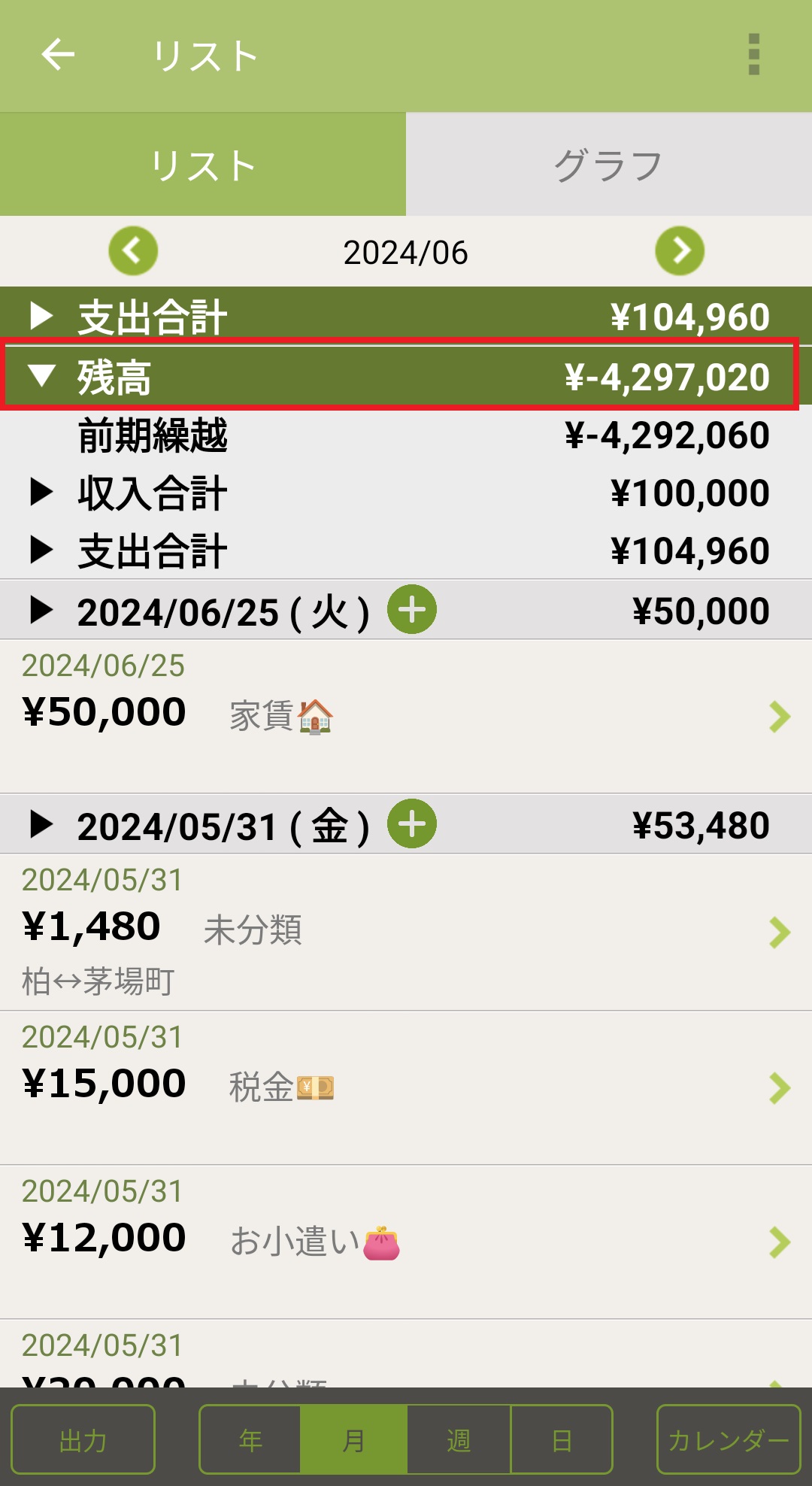Switch to the グラフ tab
Screen dimensions: 812x1486
608,165
